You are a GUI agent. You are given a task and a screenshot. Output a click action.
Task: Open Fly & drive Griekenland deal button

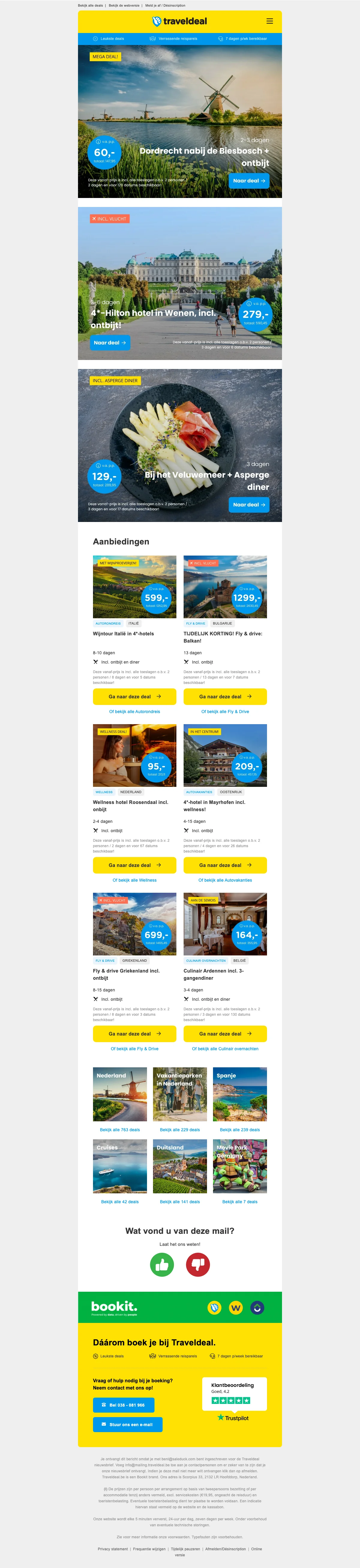point(134,1033)
